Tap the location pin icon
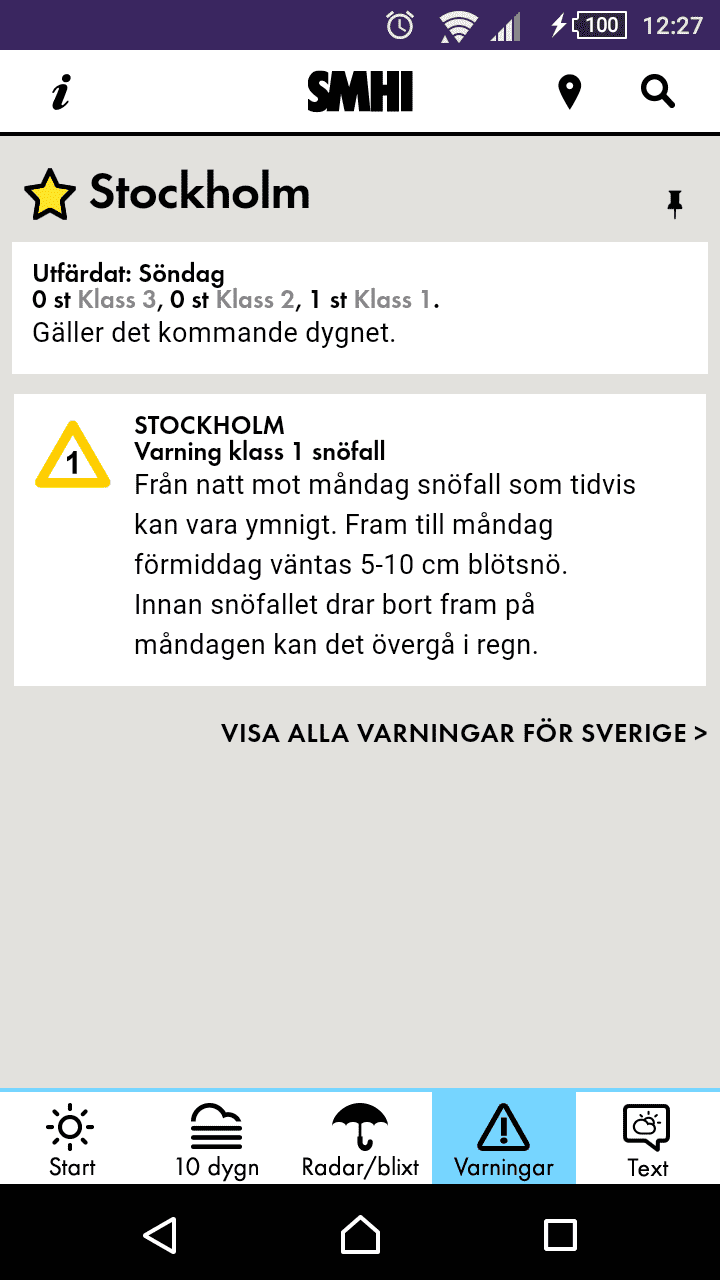Image resolution: width=720 pixels, height=1280 pixels. (x=569, y=93)
